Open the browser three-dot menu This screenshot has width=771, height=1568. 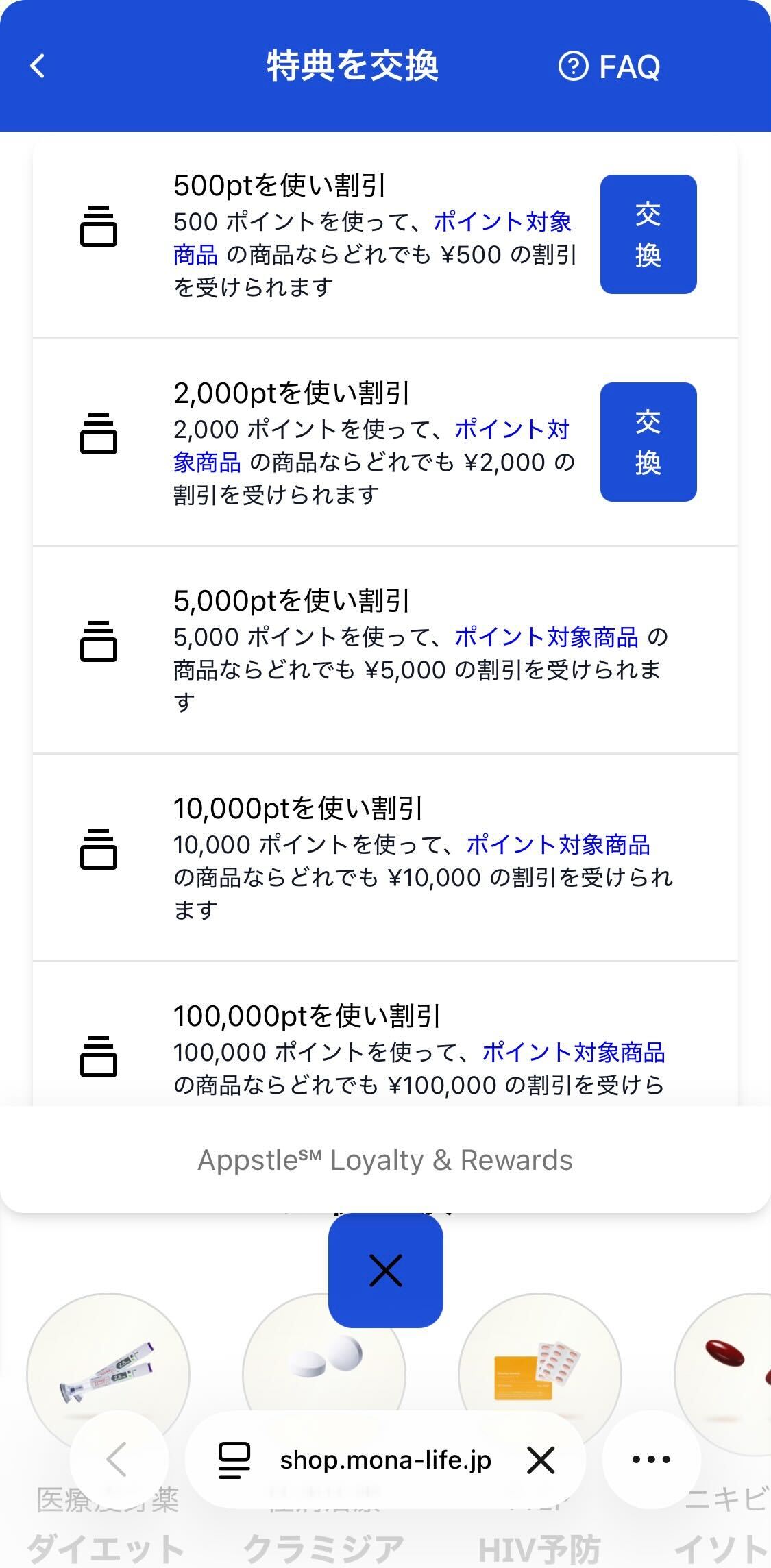pyautogui.click(x=650, y=1459)
